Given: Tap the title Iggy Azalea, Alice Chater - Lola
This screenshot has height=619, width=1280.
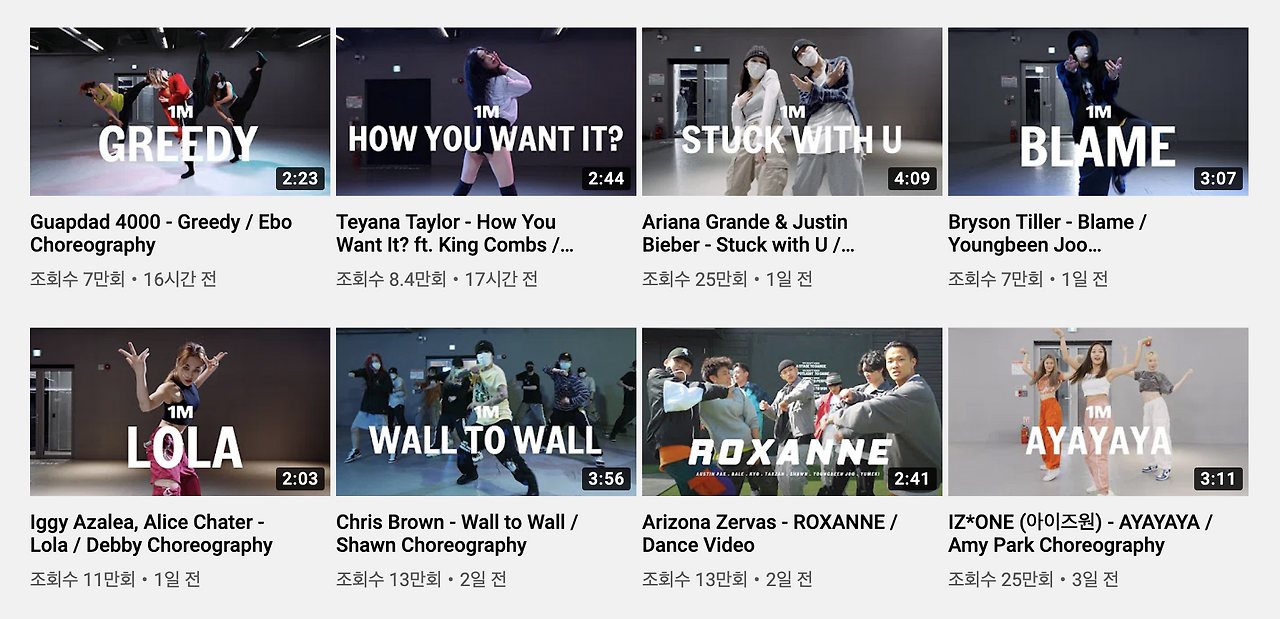Looking at the screenshot, I should 151,533.
